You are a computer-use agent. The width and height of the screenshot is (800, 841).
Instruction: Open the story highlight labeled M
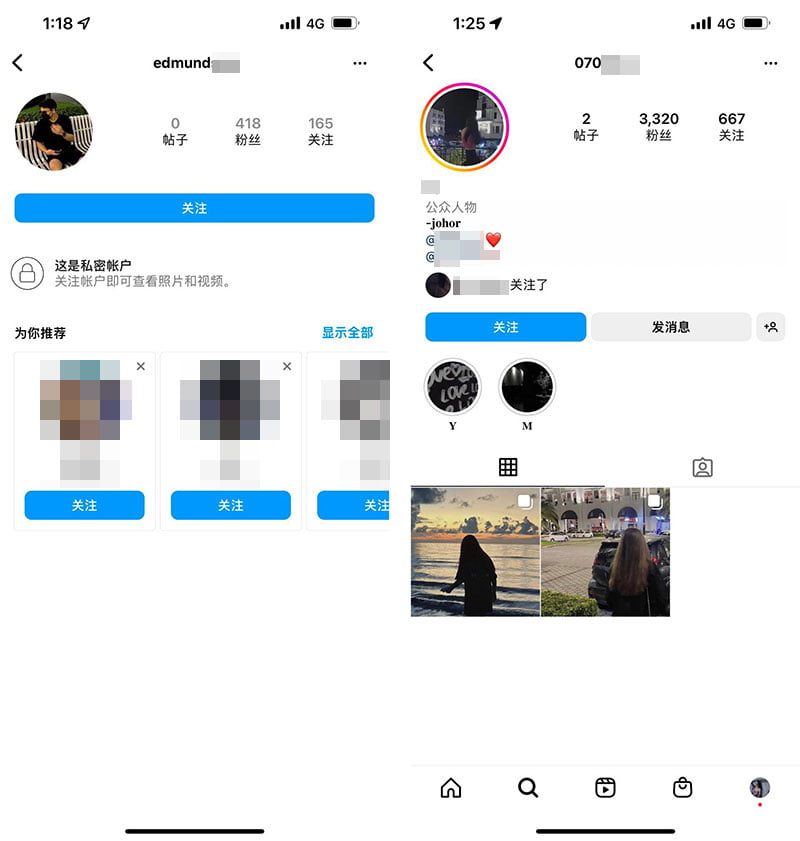pos(527,387)
